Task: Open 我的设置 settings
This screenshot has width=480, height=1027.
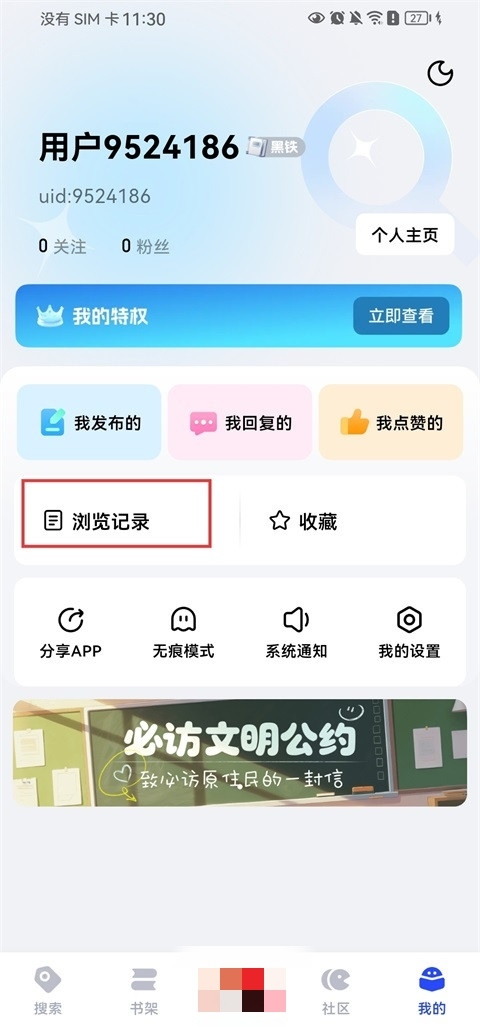Action: click(x=409, y=633)
